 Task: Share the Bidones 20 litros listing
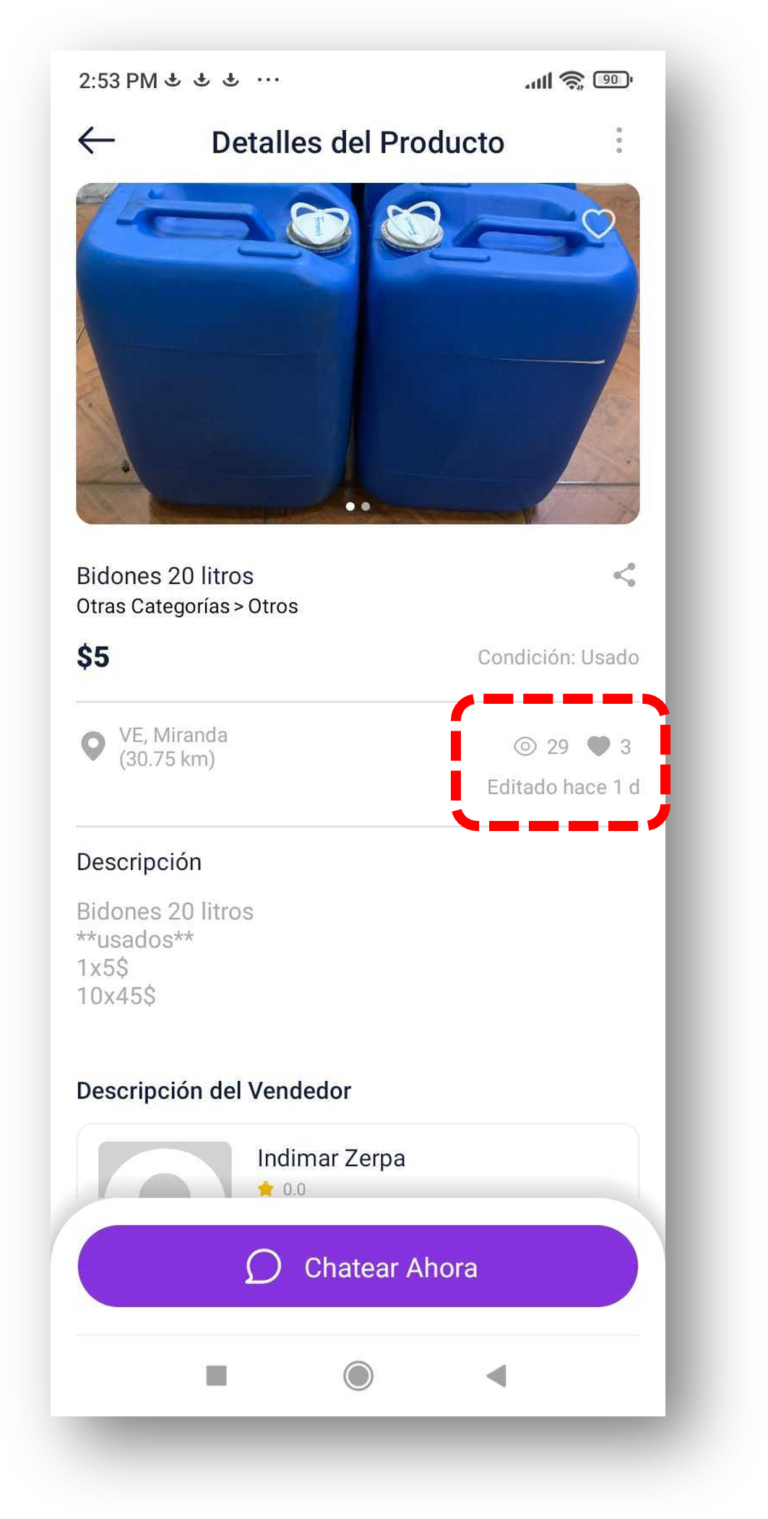point(624,575)
